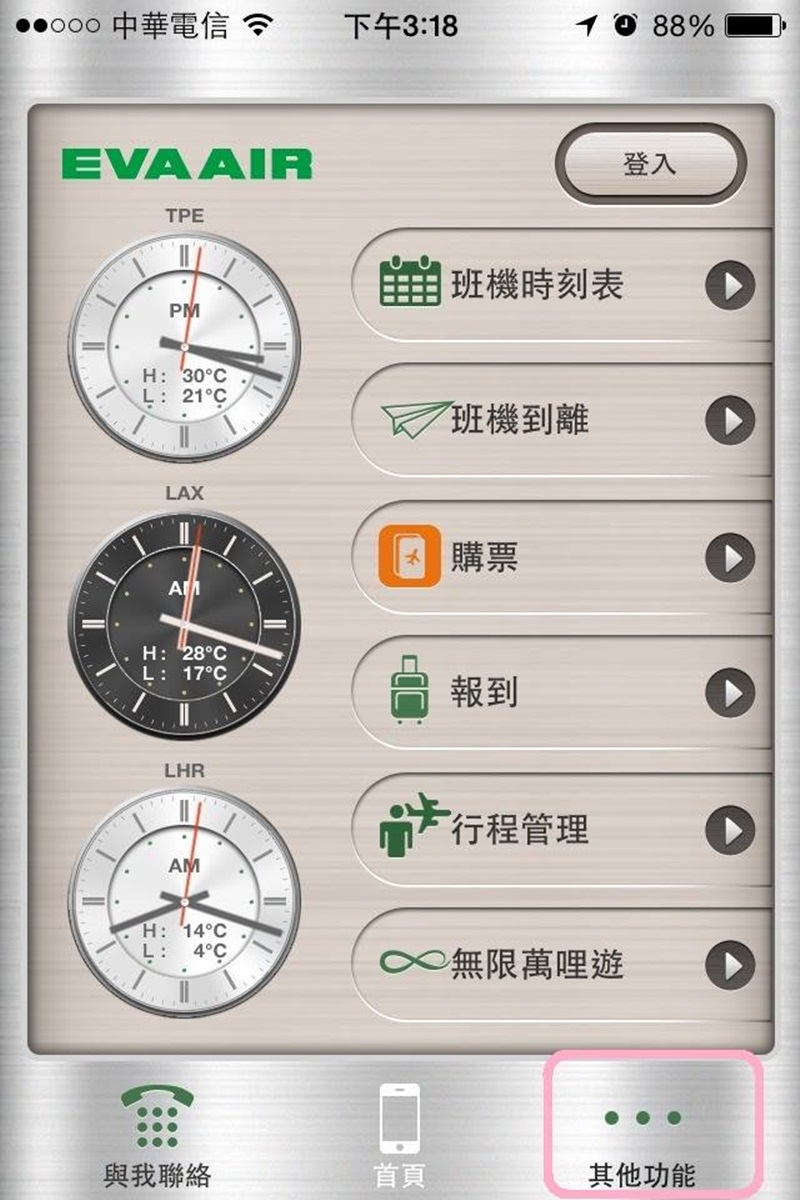Switch to the 與我聯絡 contact tab
This screenshot has height=1200, width=800.
pos(157,1135)
